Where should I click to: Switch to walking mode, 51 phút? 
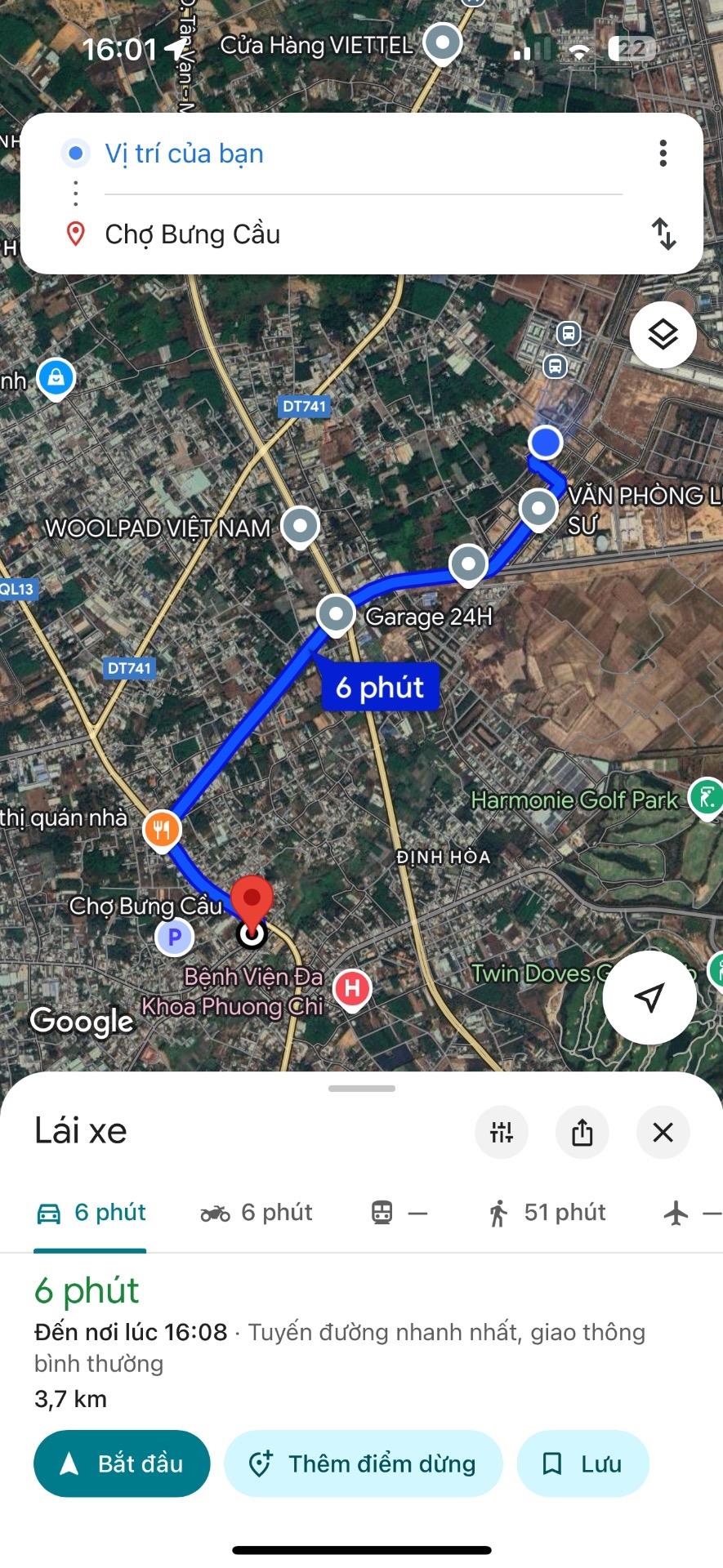pyautogui.click(x=547, y=1213)
